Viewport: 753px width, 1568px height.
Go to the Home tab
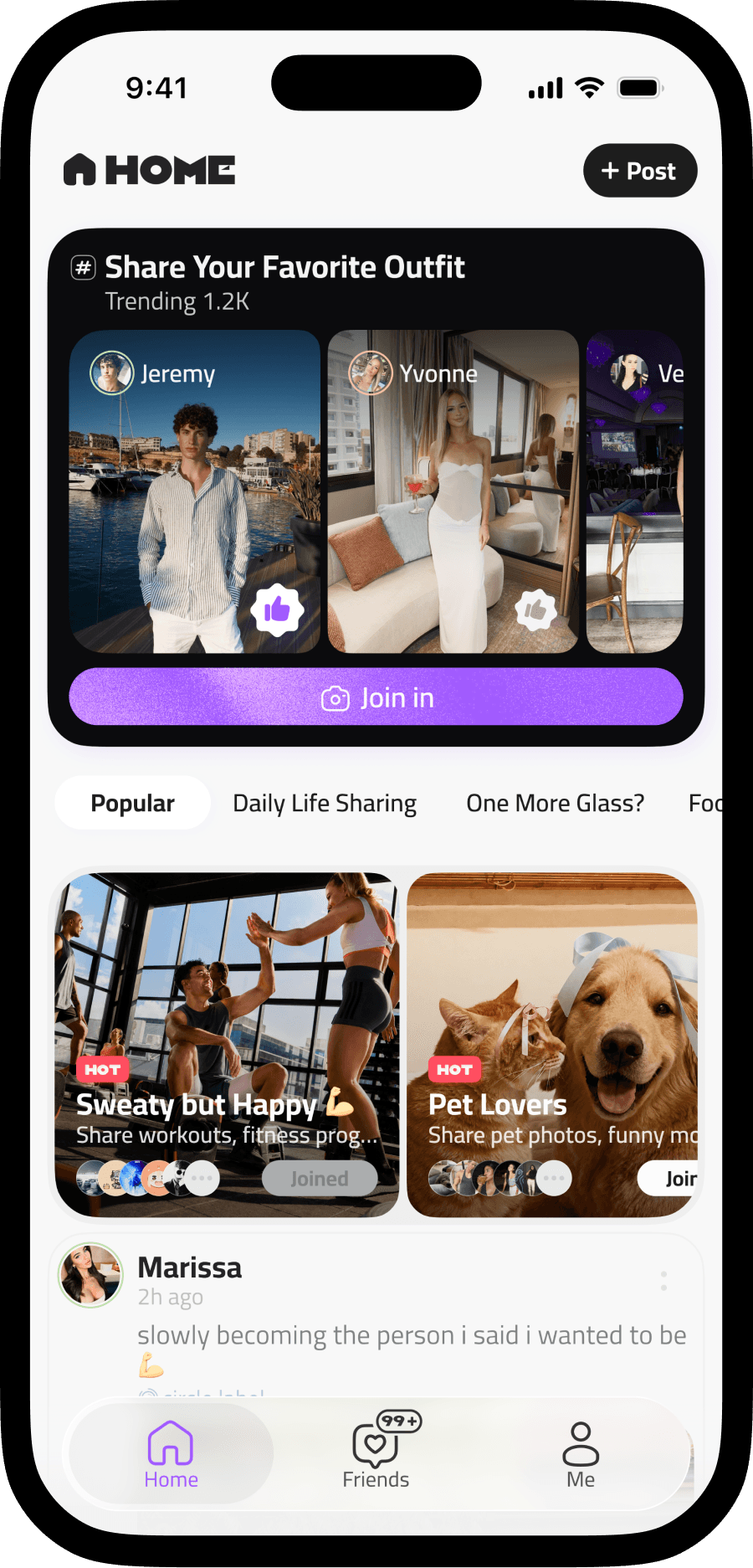point(172,1455)
